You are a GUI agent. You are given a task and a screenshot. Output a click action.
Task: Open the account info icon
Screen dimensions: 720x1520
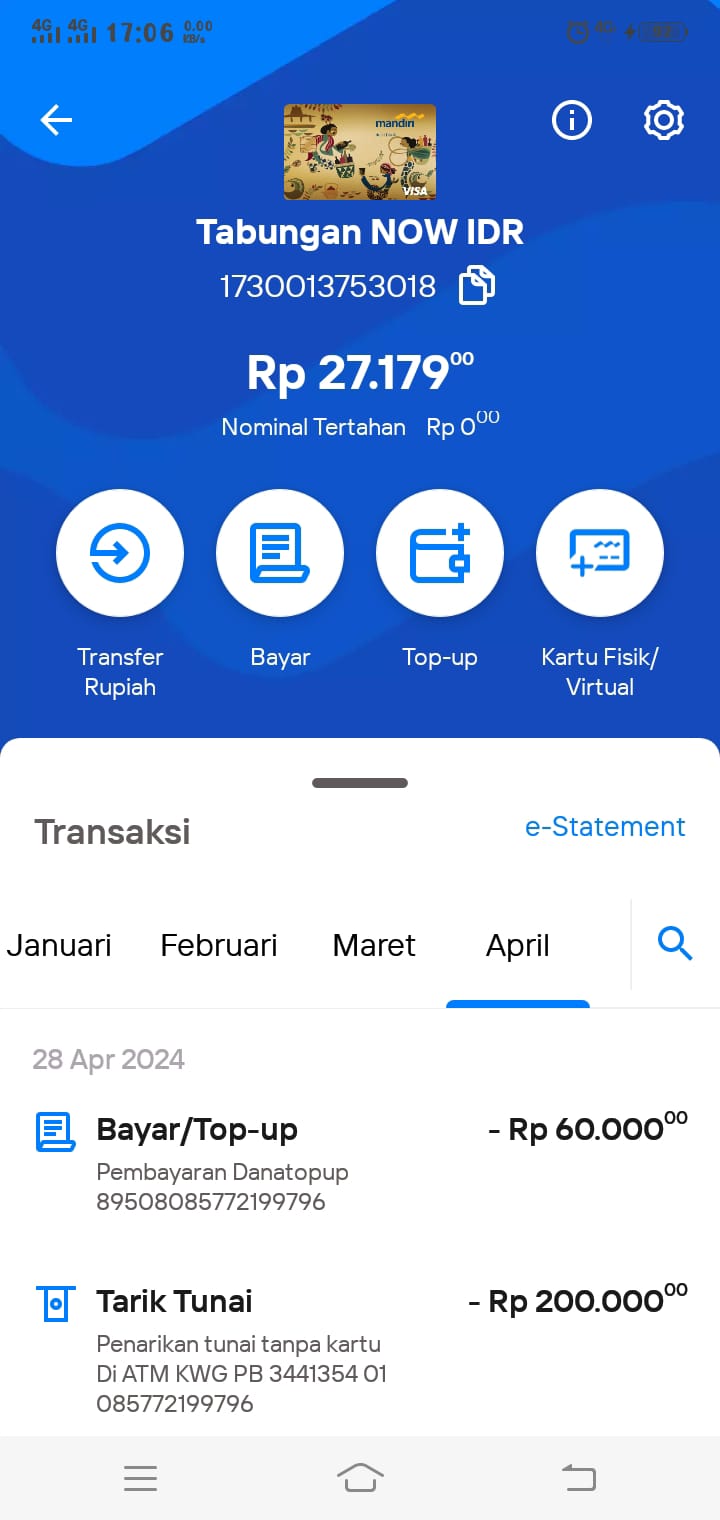point(572,121)
